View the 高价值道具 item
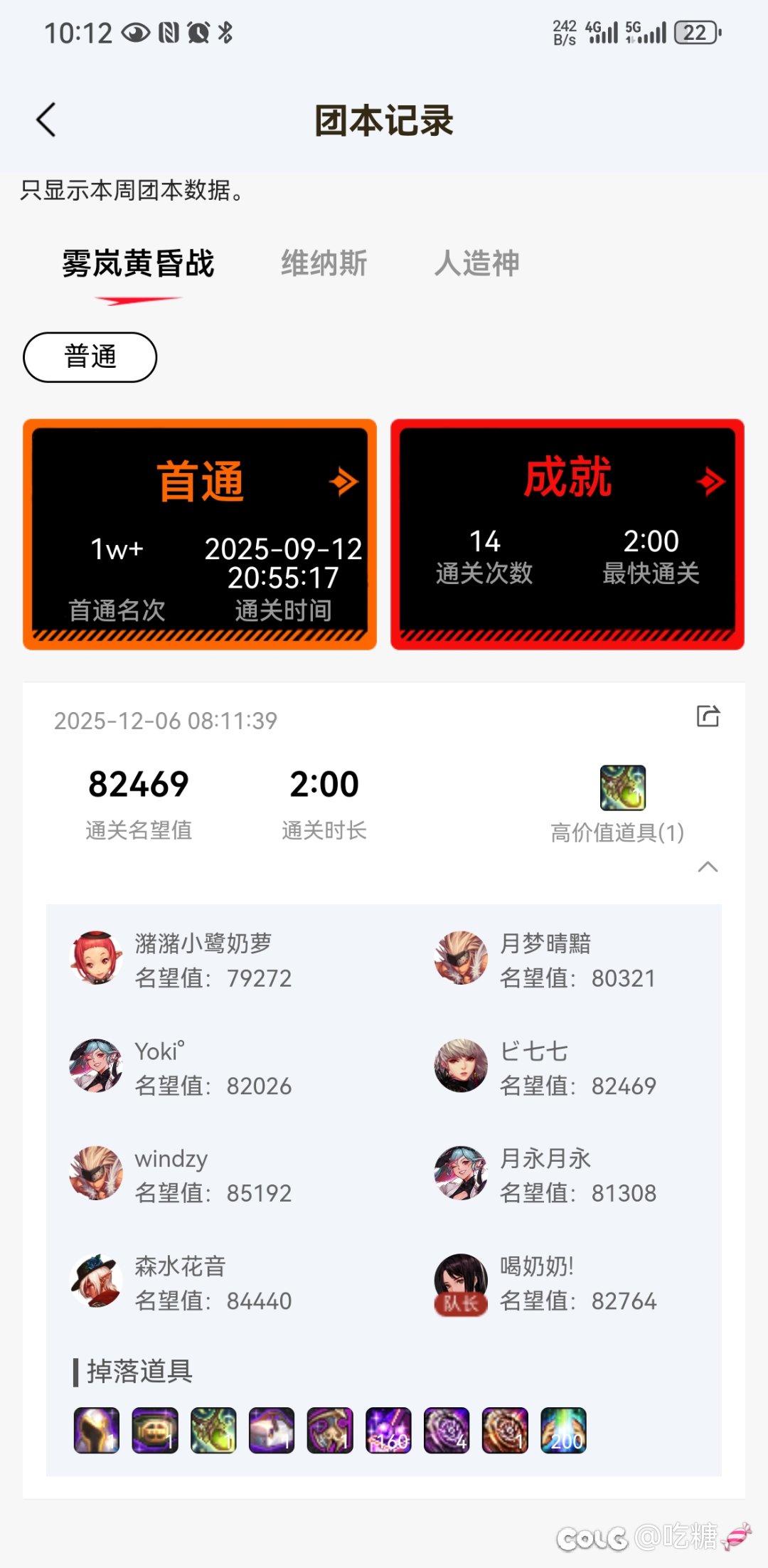 pos(622,788)
